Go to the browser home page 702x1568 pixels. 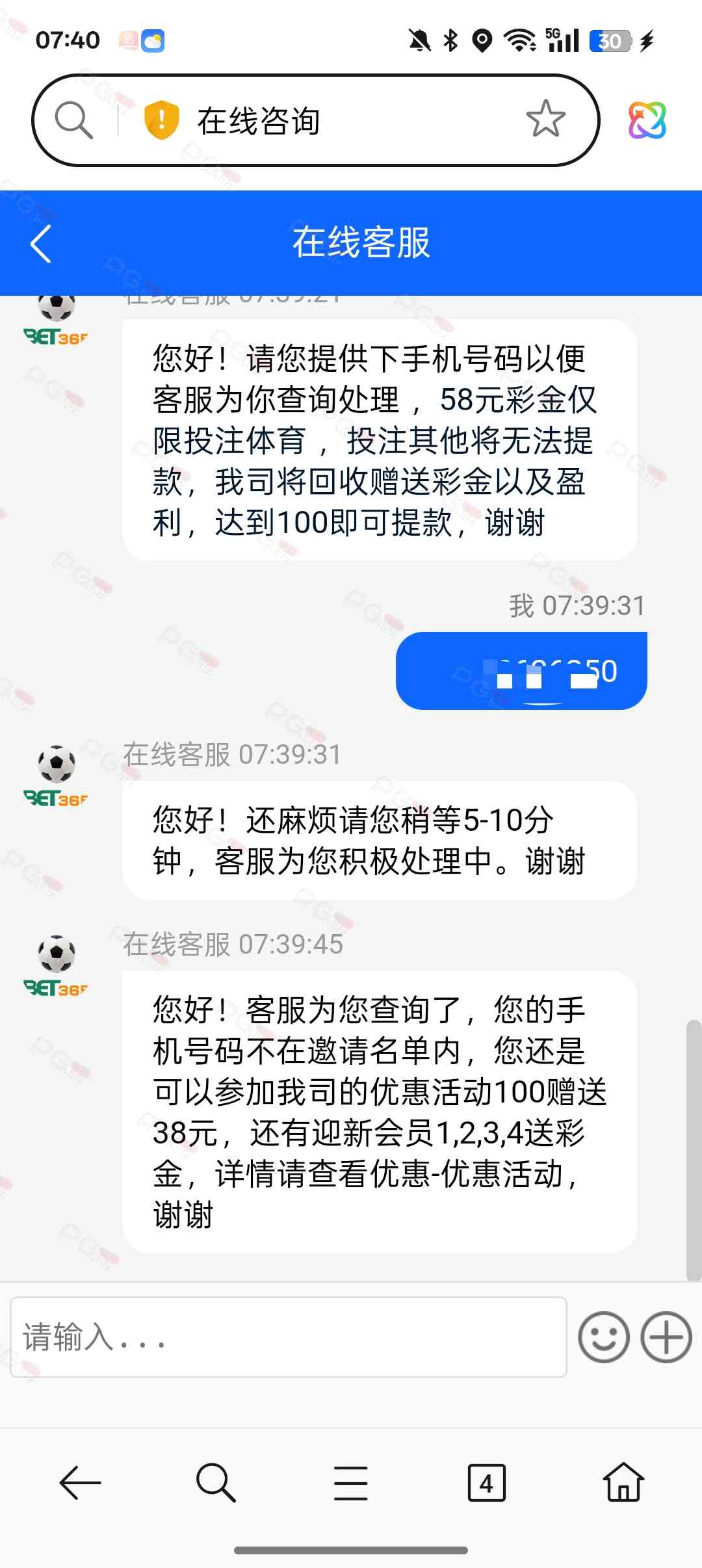pyautogui.click(x=623, y=1483)
